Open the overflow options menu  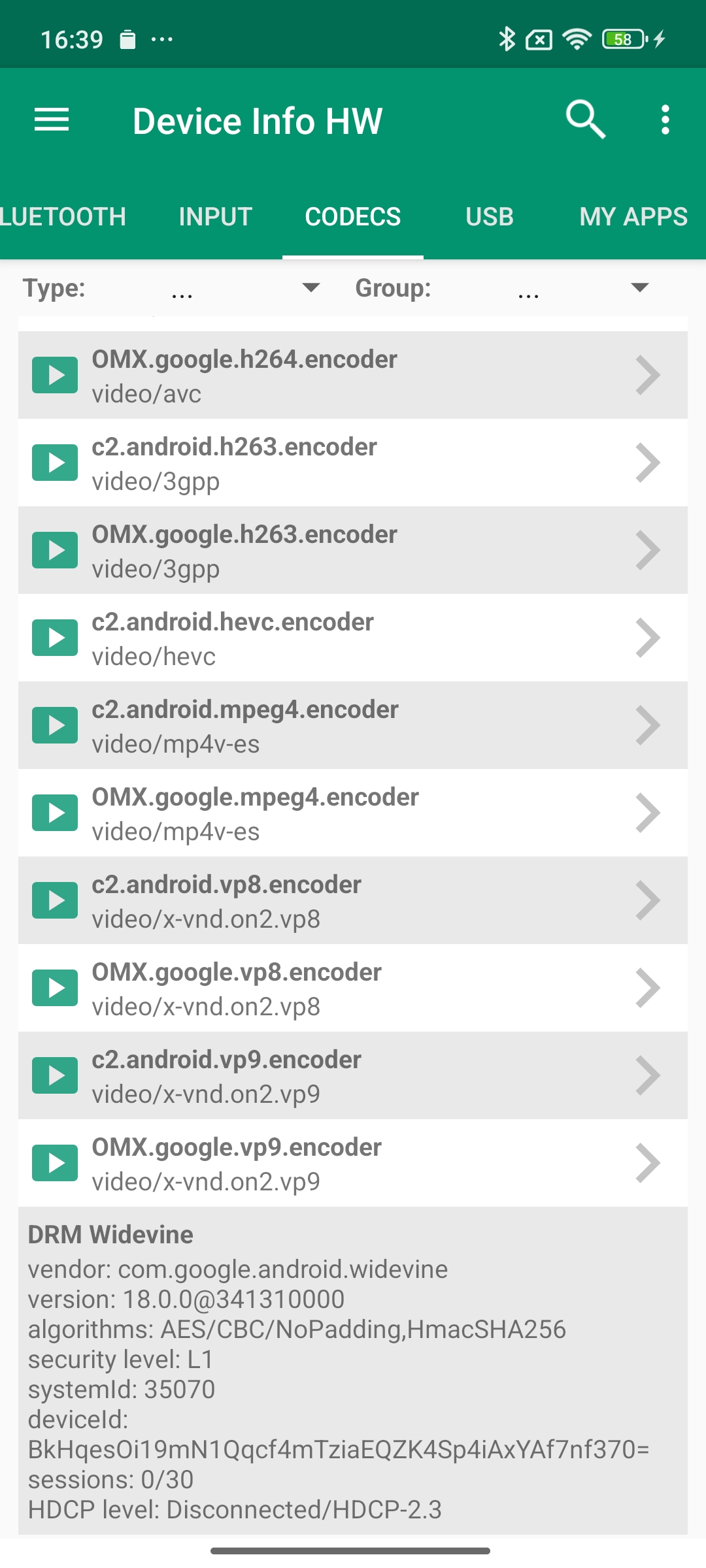665,120
